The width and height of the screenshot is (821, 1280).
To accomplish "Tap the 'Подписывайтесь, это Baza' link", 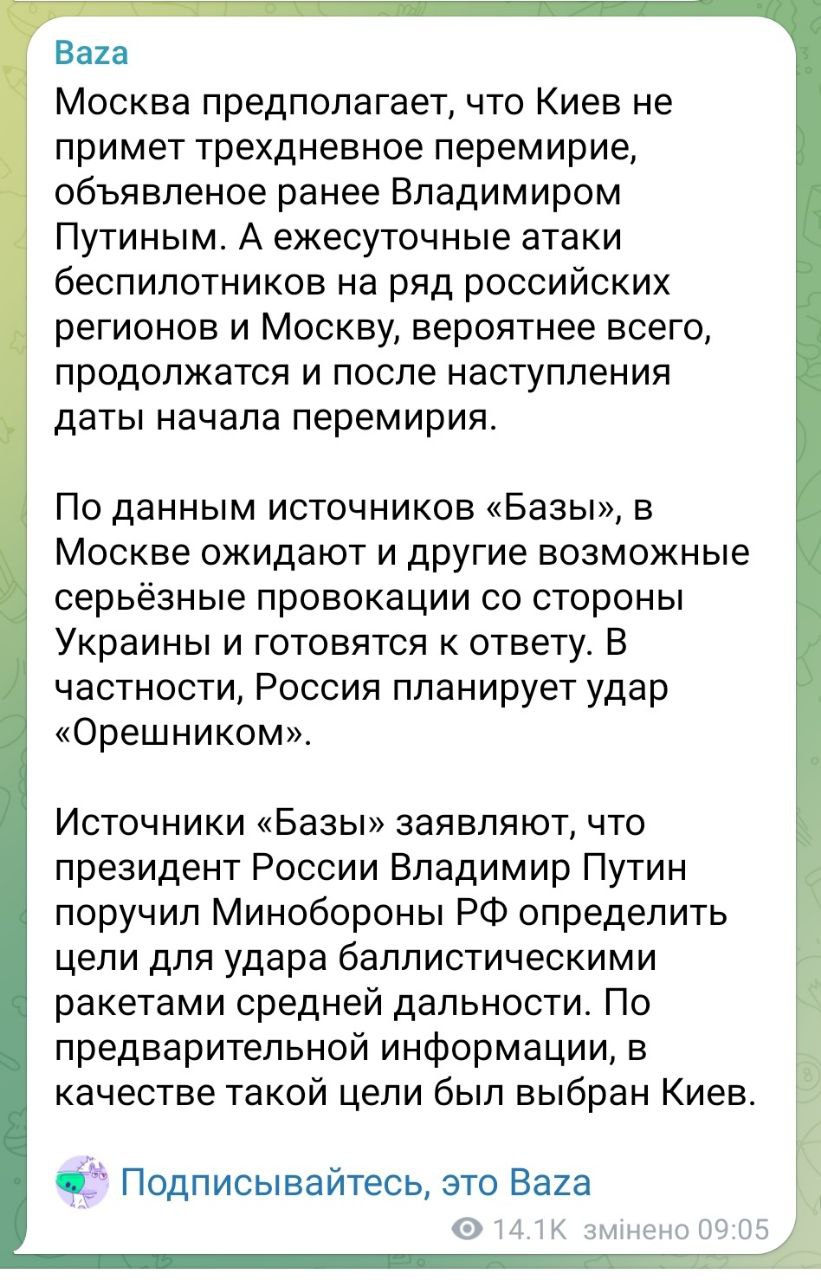I will tap(355, 1182).
